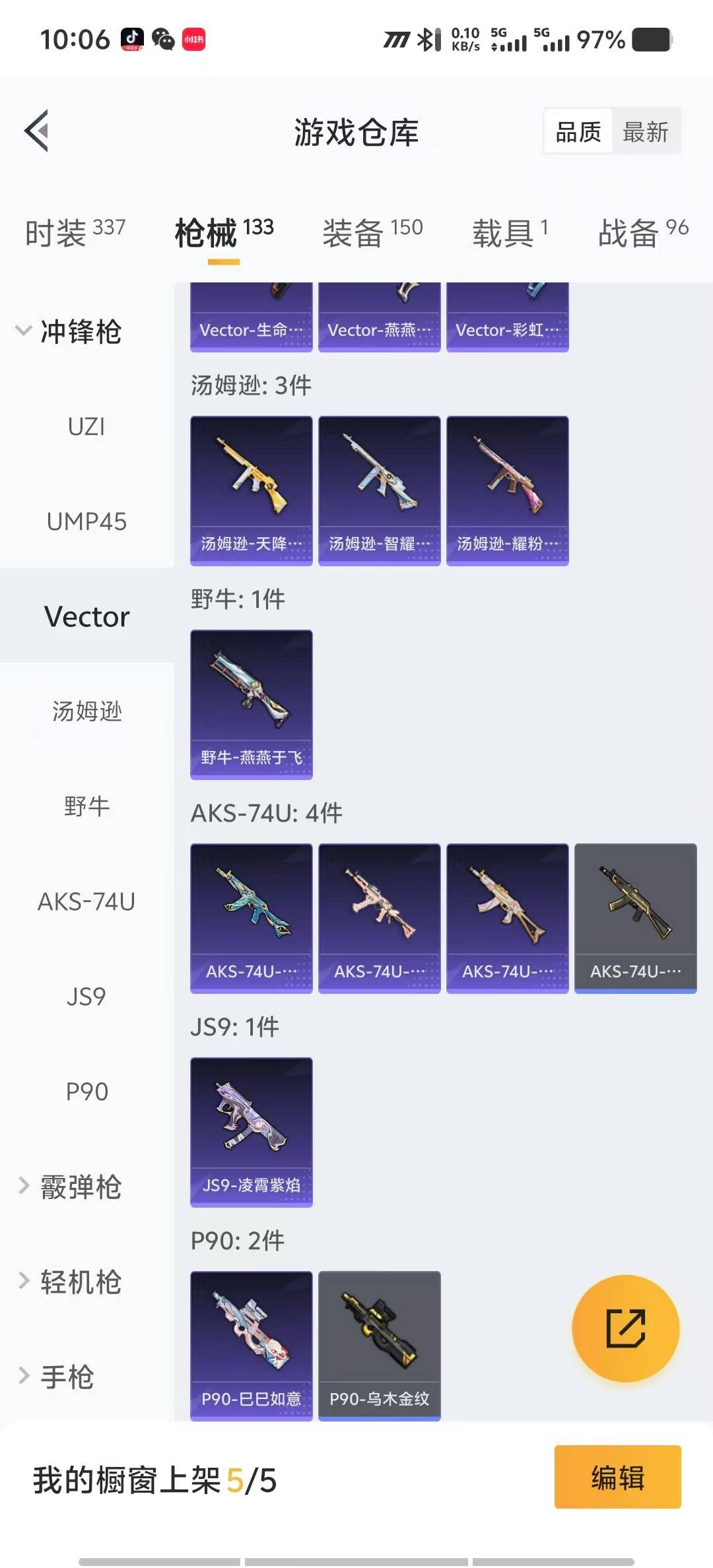713x1568 pixels.
Task: Open the P90-乌木金纹 skin card
Action: pos(379,1345)
